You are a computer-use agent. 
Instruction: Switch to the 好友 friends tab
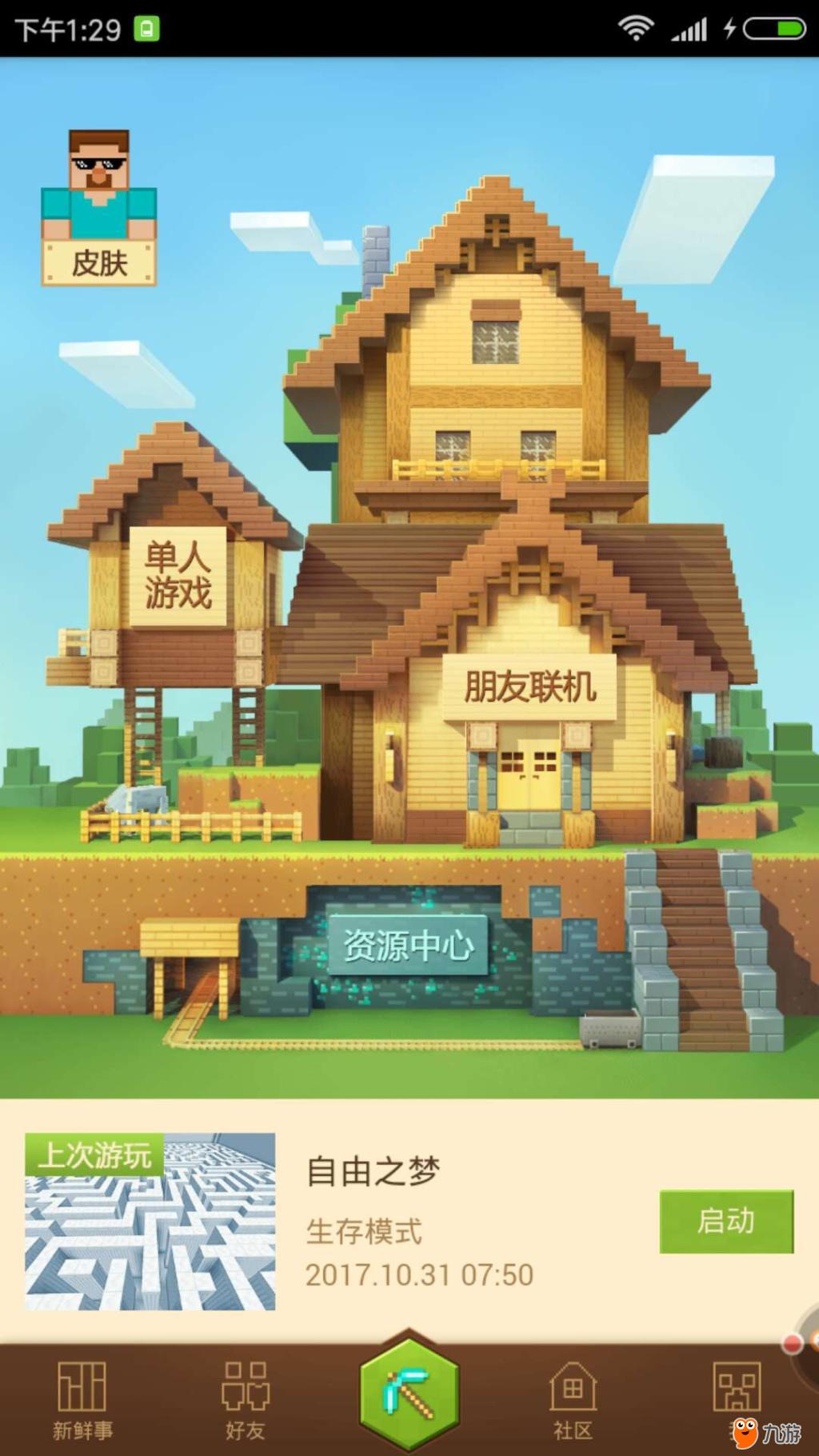245,1400
